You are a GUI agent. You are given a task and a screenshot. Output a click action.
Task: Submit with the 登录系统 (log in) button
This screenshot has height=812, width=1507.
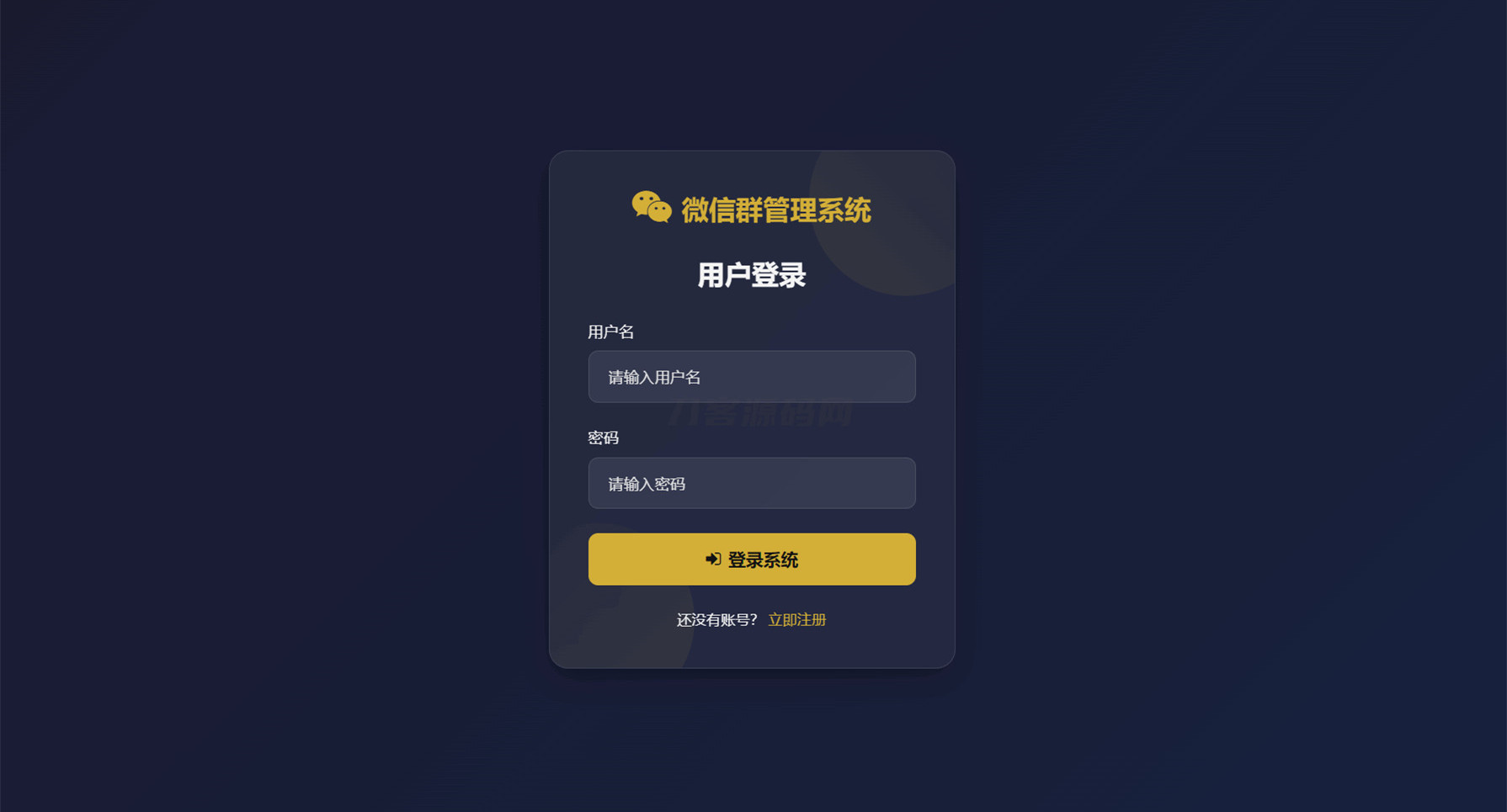751,559
